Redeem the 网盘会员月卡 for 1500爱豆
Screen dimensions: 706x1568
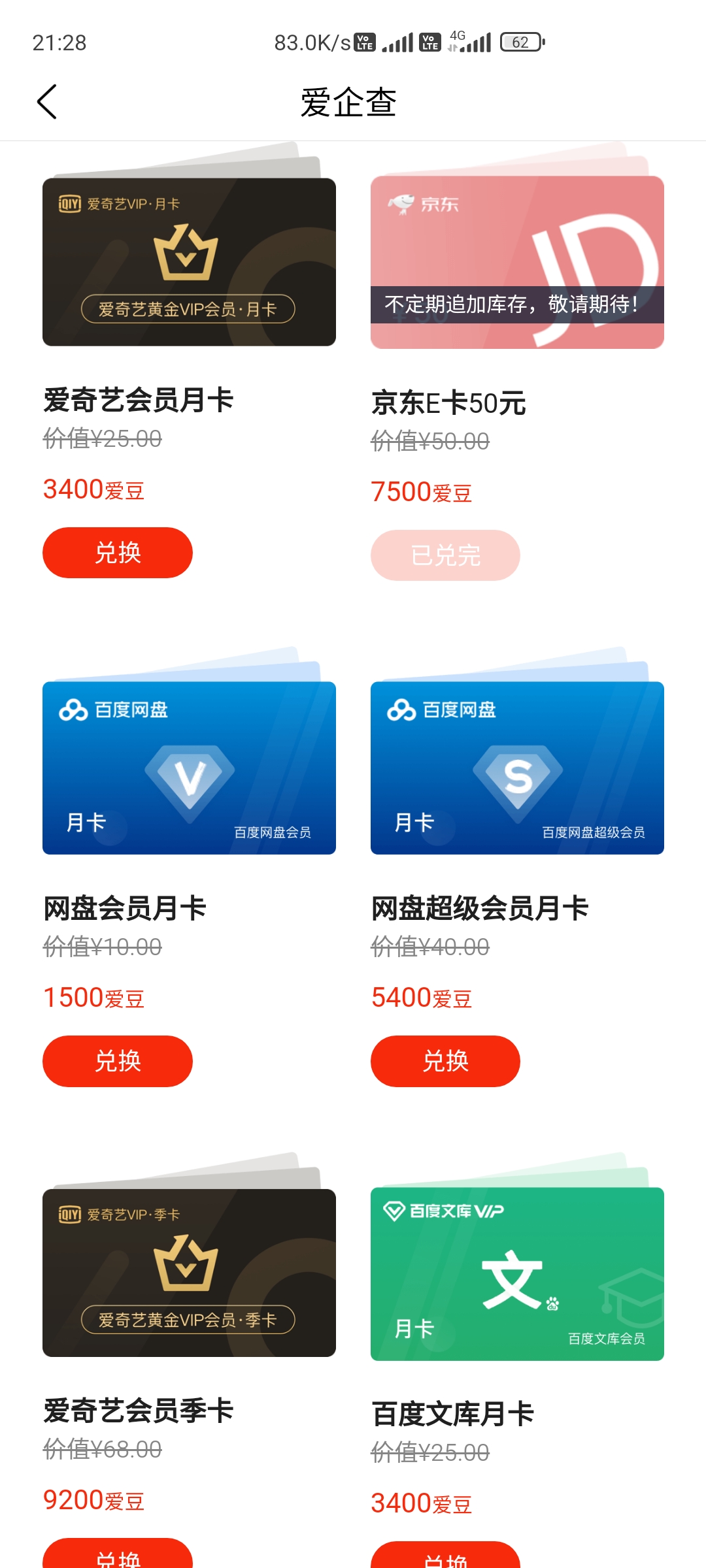click(118, 1061)
